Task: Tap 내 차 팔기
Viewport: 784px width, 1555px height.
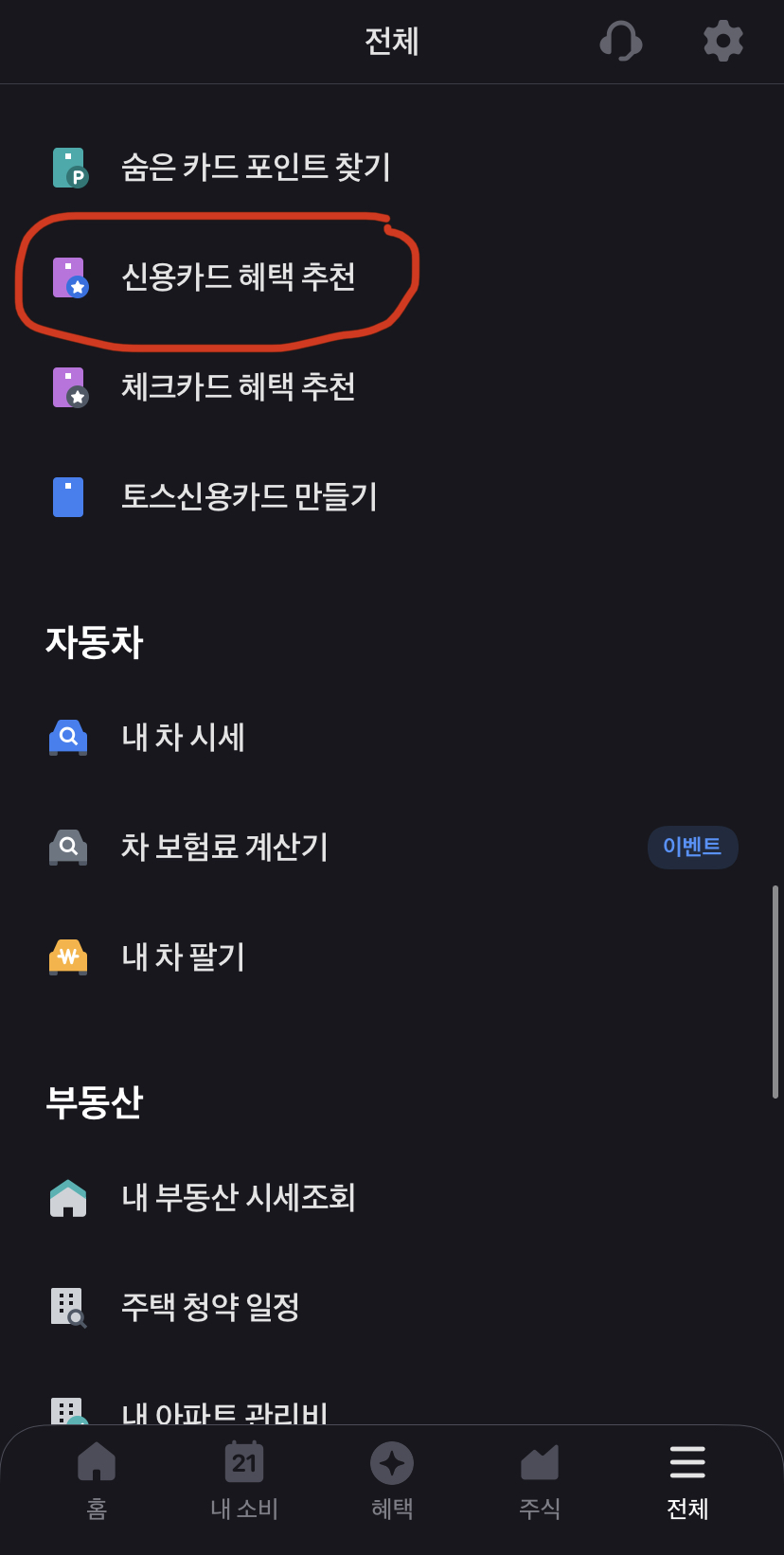Action: click(x=392, y=957)
